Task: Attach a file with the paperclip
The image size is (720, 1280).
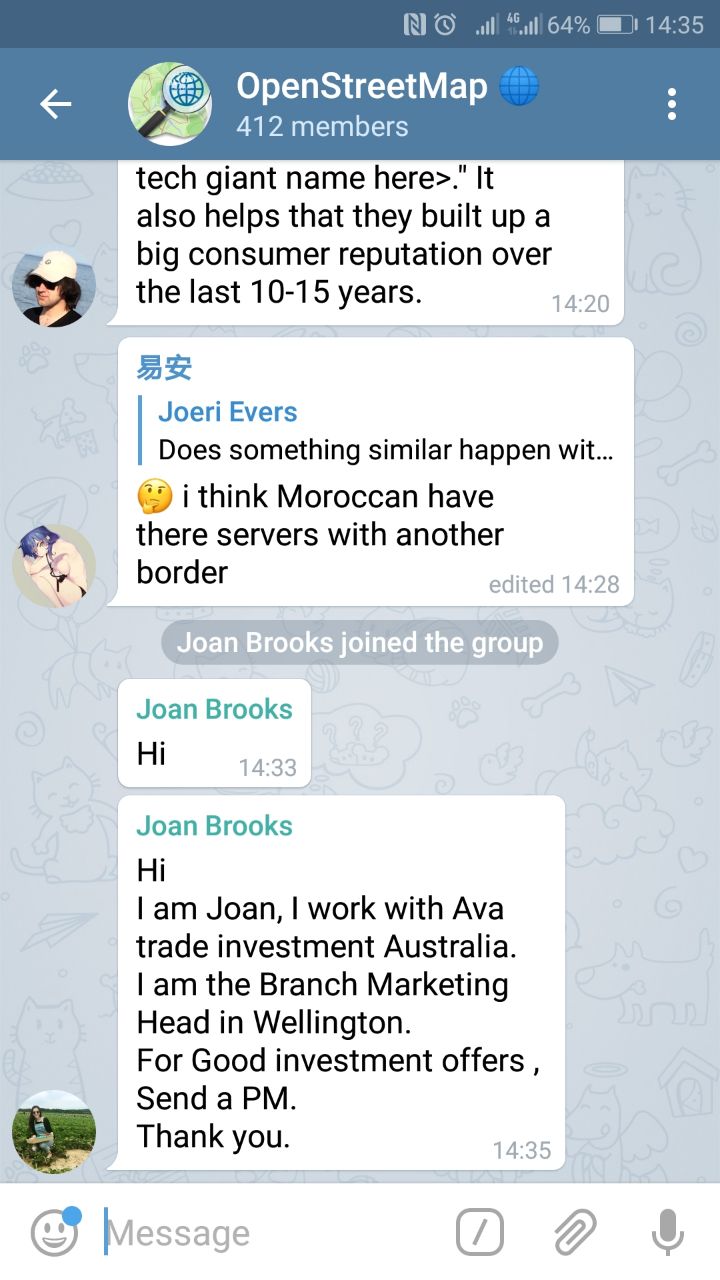Action: (x=574, y=1232)
